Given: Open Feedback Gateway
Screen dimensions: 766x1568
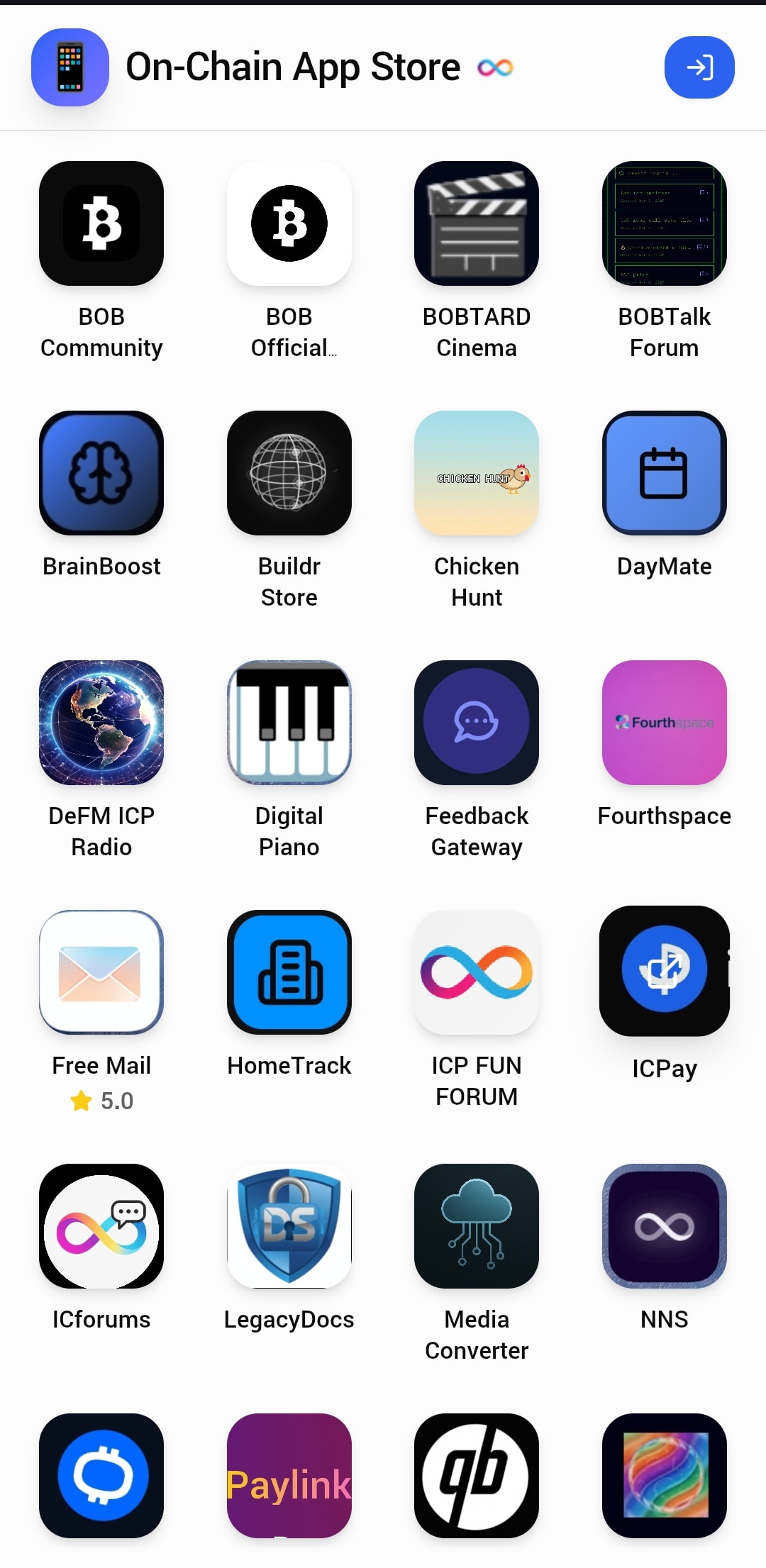Looking at the screenshot, I should coord(476,723).
